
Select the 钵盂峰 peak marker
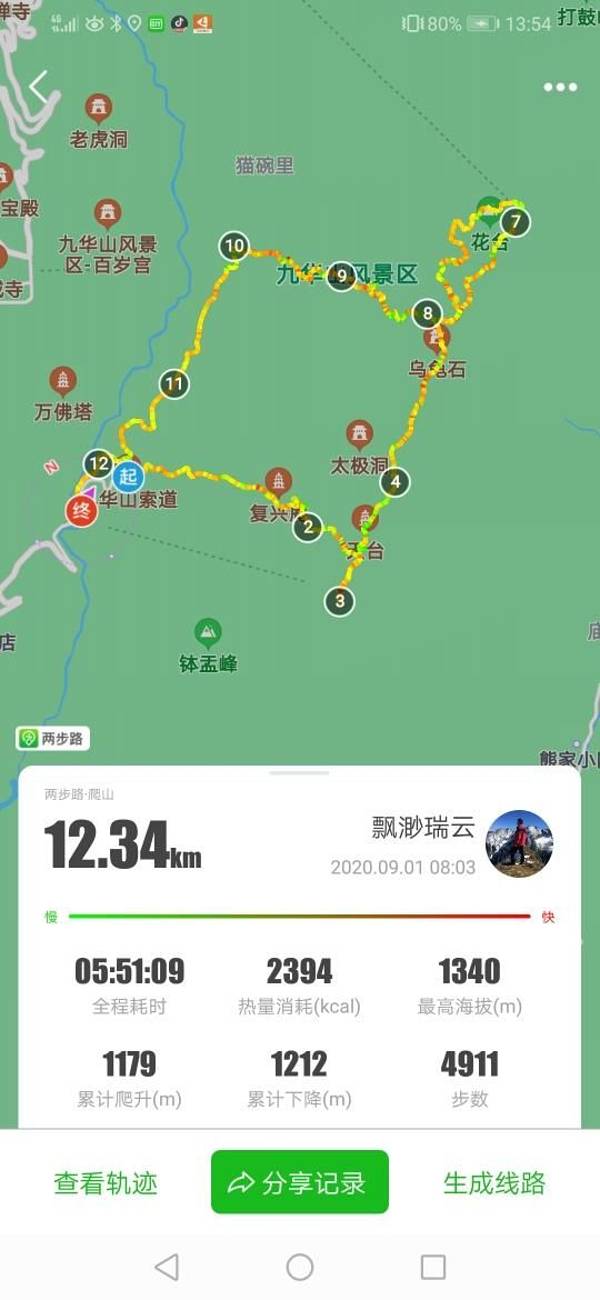pos(208,632)
